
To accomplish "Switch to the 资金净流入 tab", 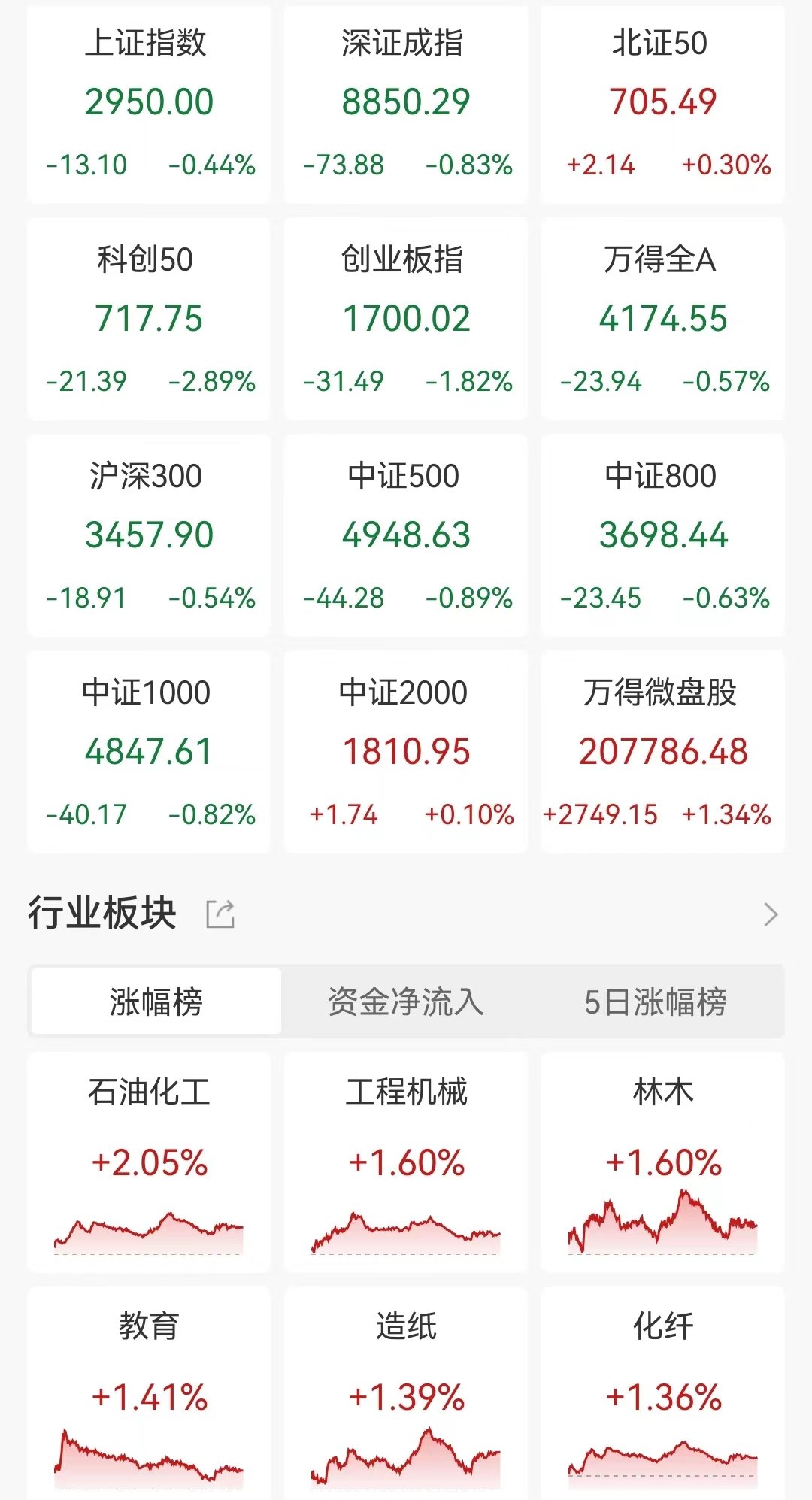I will tap(406, 1002).
